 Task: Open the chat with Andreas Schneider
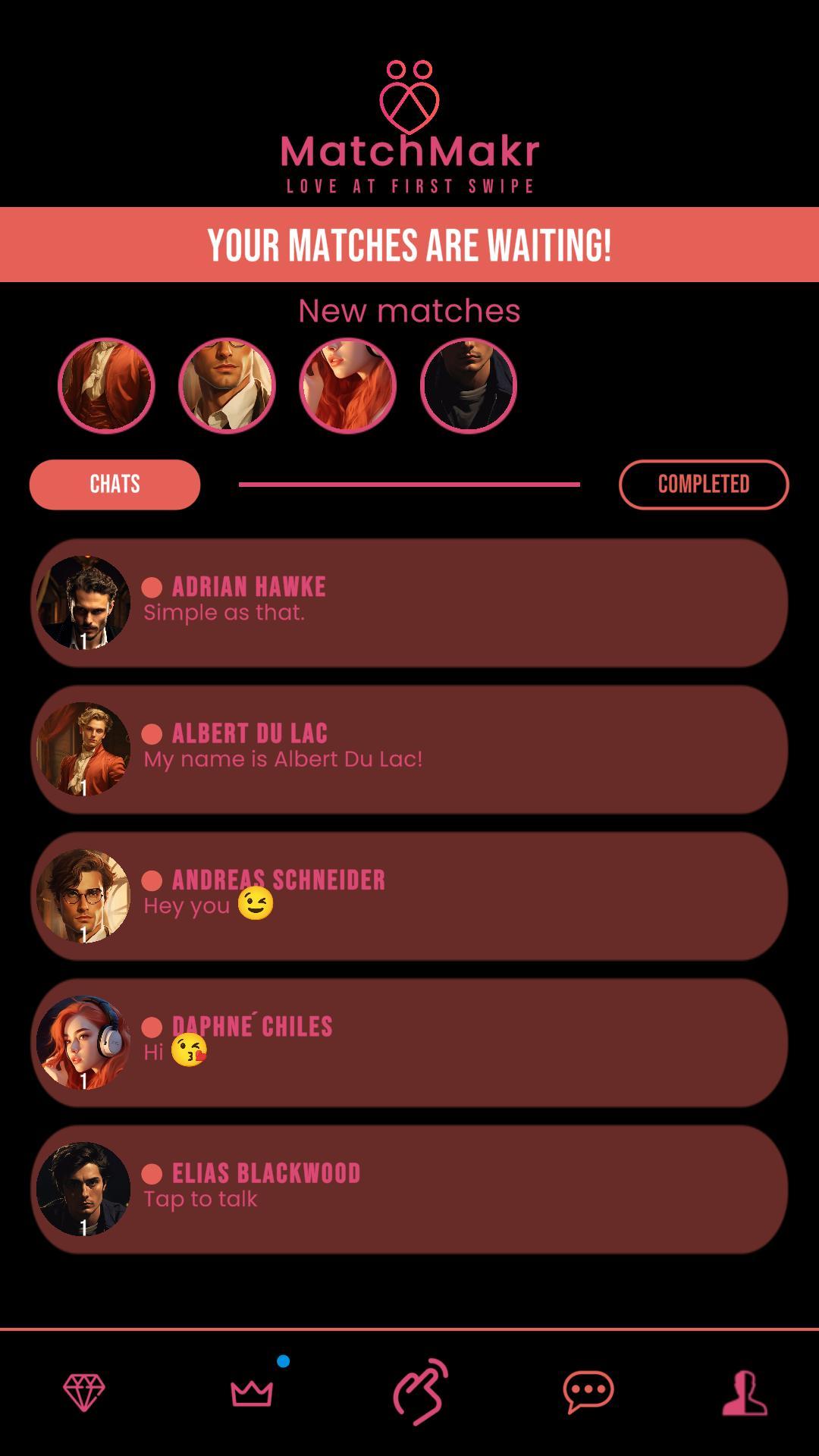point(409,896)
